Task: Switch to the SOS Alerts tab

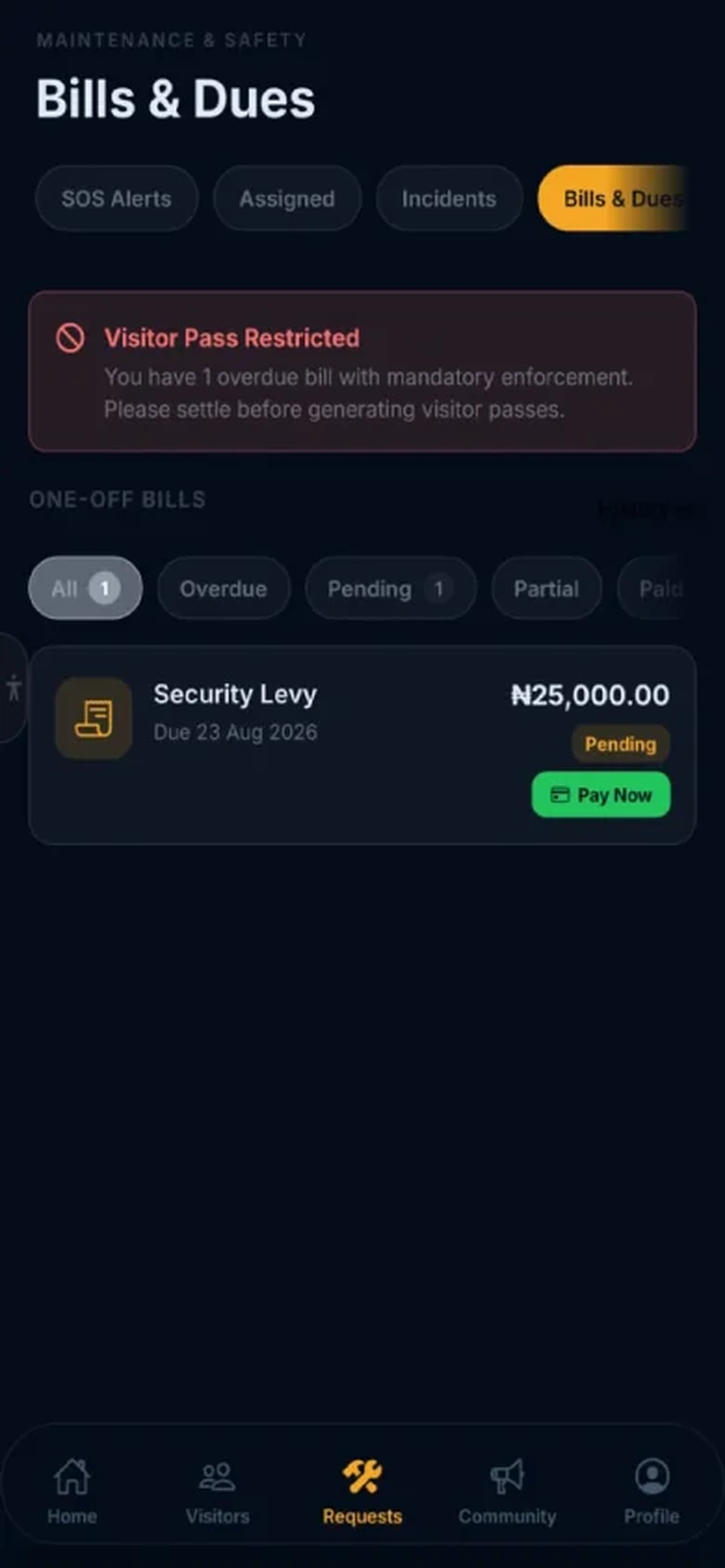Action: [x=116, y=199]
